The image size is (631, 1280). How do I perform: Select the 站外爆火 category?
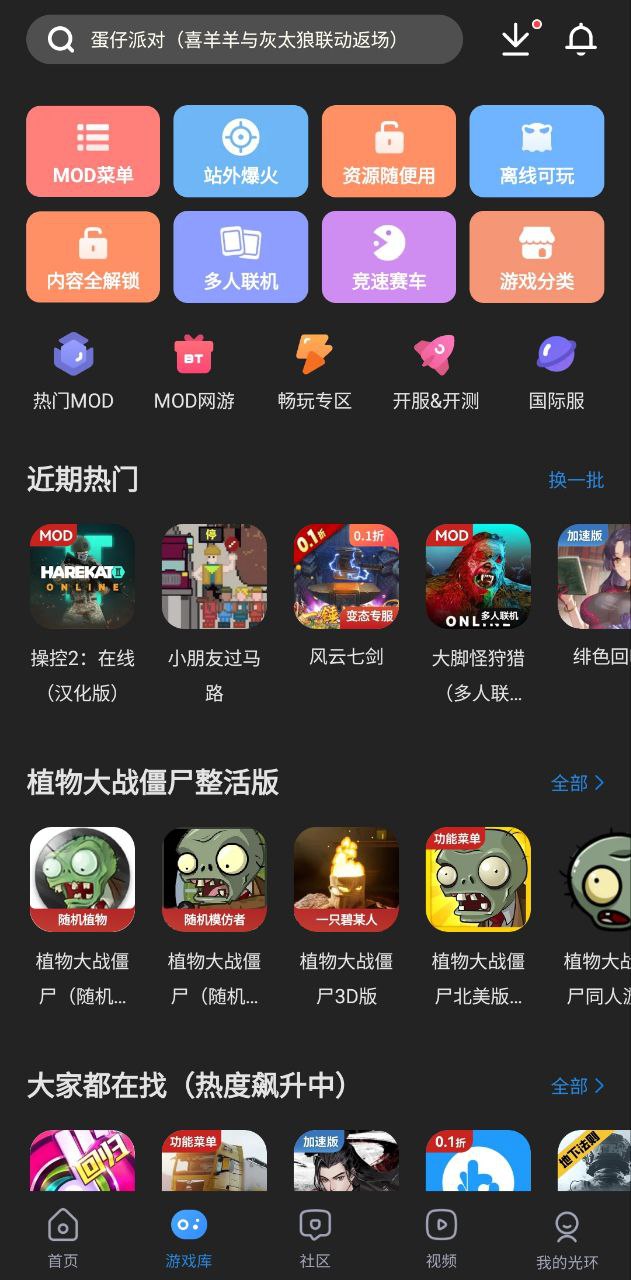(x=240, y=151)
